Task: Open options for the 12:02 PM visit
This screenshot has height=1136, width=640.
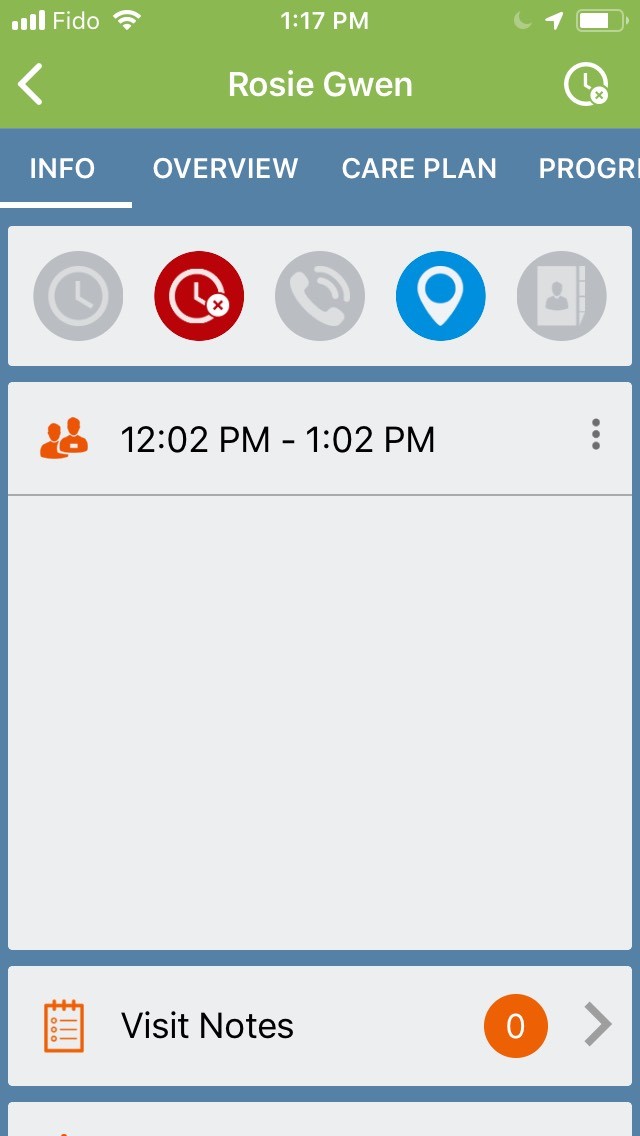Action: pyautogui.click(x=596, y=435)
